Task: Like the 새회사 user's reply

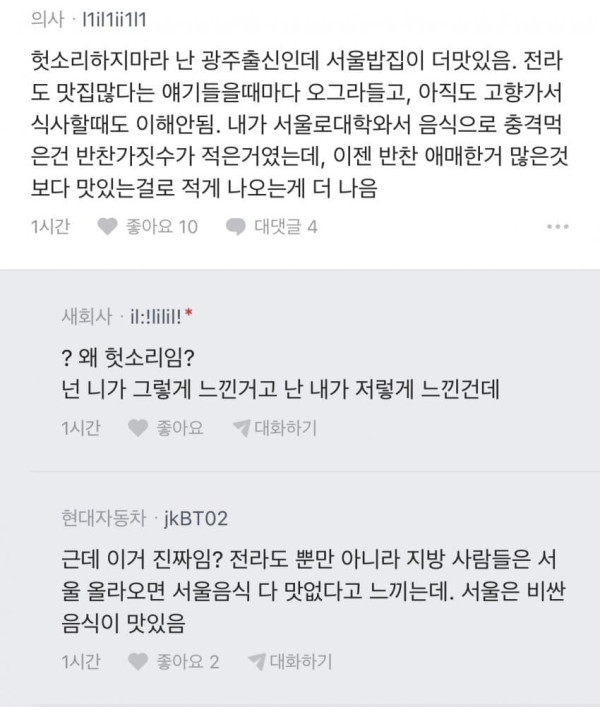Action: click(x=165, y=428)
